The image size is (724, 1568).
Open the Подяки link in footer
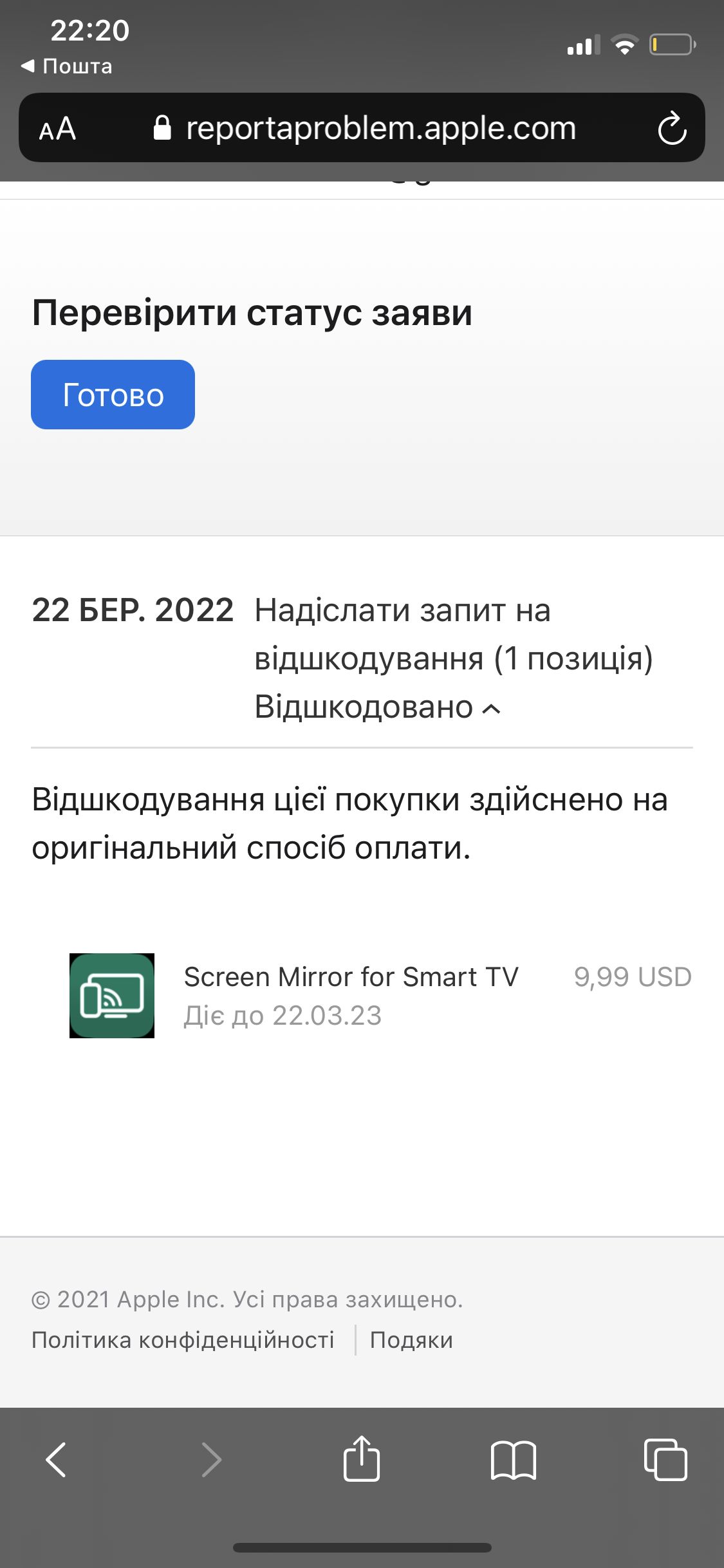pos(411,1339)
